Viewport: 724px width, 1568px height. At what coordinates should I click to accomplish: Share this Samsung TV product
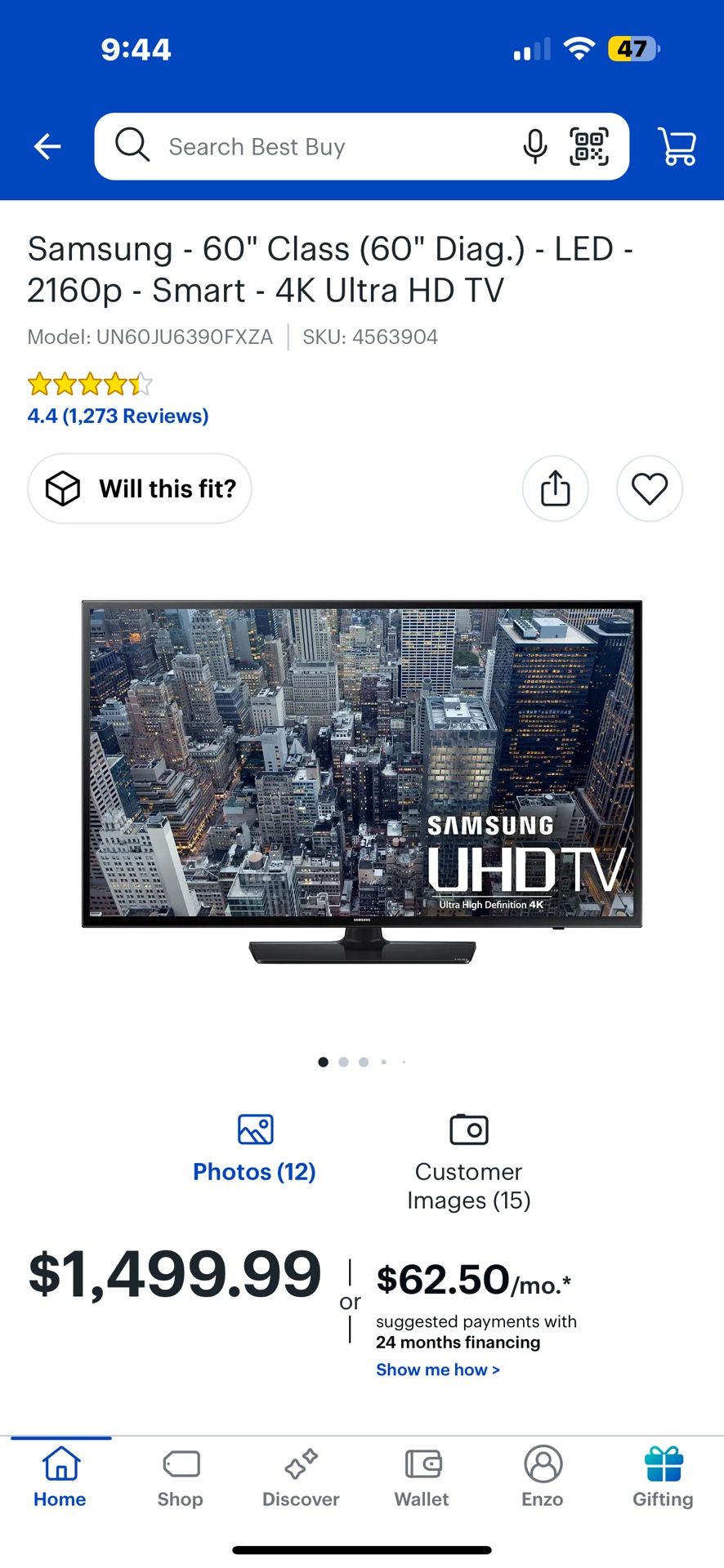point(555,488)
